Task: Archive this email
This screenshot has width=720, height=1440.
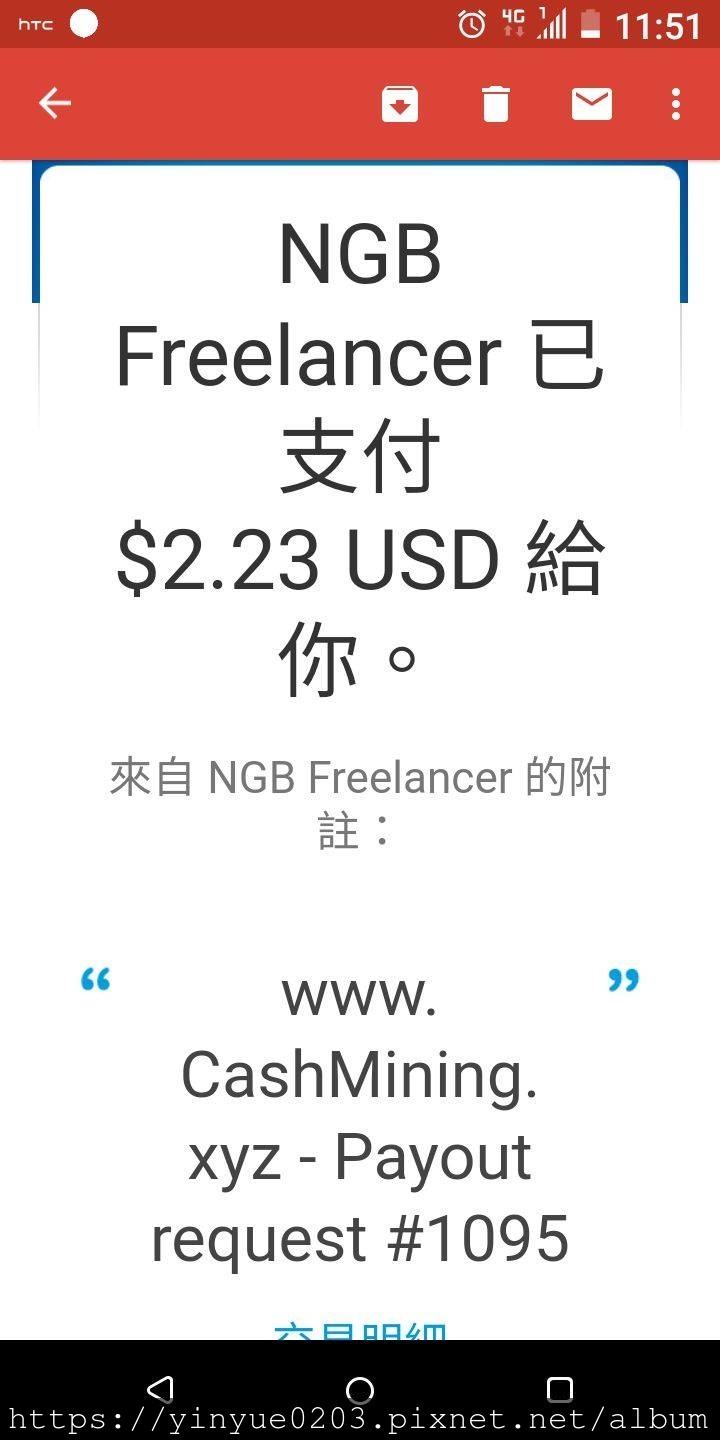Action: click(400, 104)
